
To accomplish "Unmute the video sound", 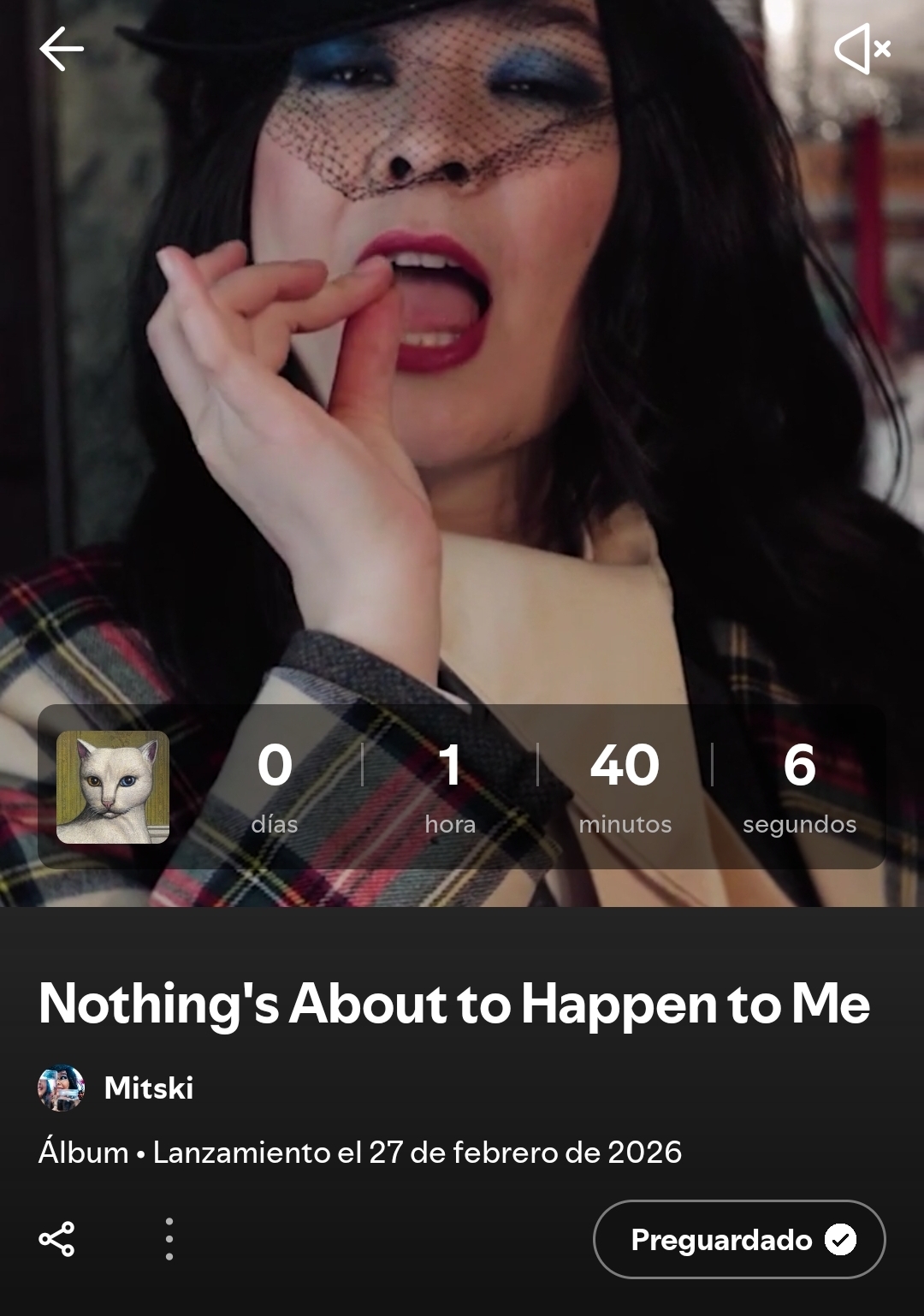I will click(x=862, y=49).
